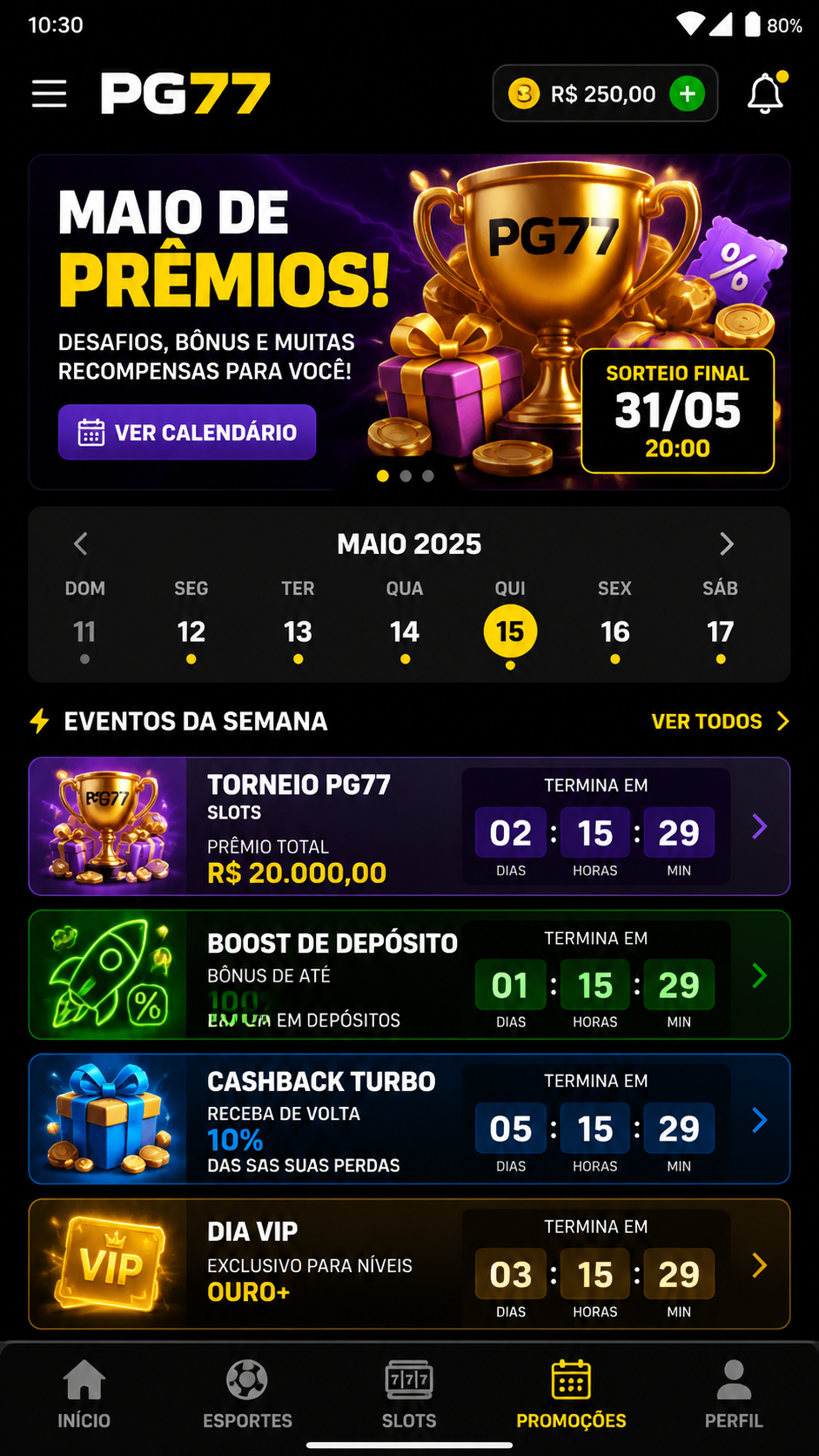The width and height of the screenshot is (819, 1456).
Task: Add funds with the green plus button
Action: pyautogui.click(x=687, y=93)
